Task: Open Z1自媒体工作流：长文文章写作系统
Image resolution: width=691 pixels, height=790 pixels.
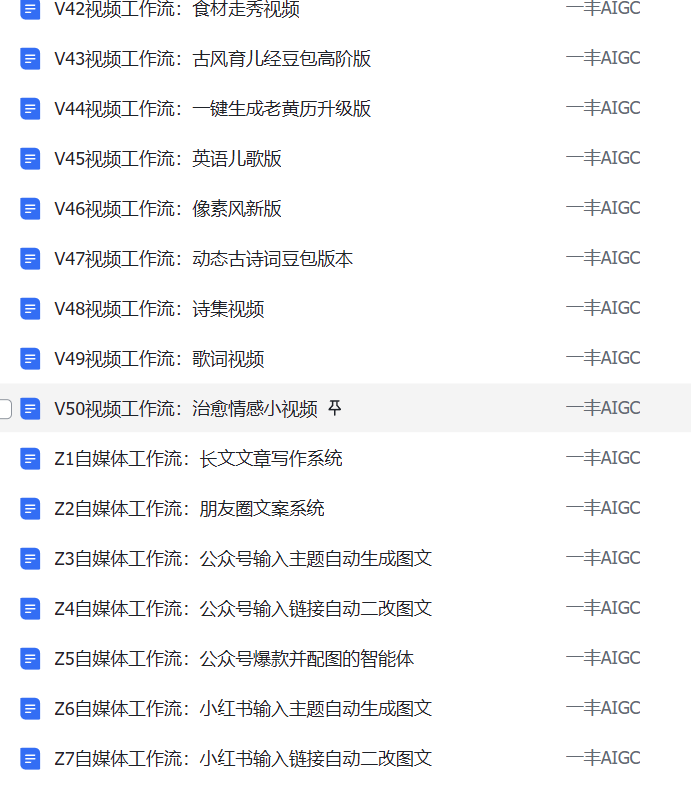Action: [198, 459]
